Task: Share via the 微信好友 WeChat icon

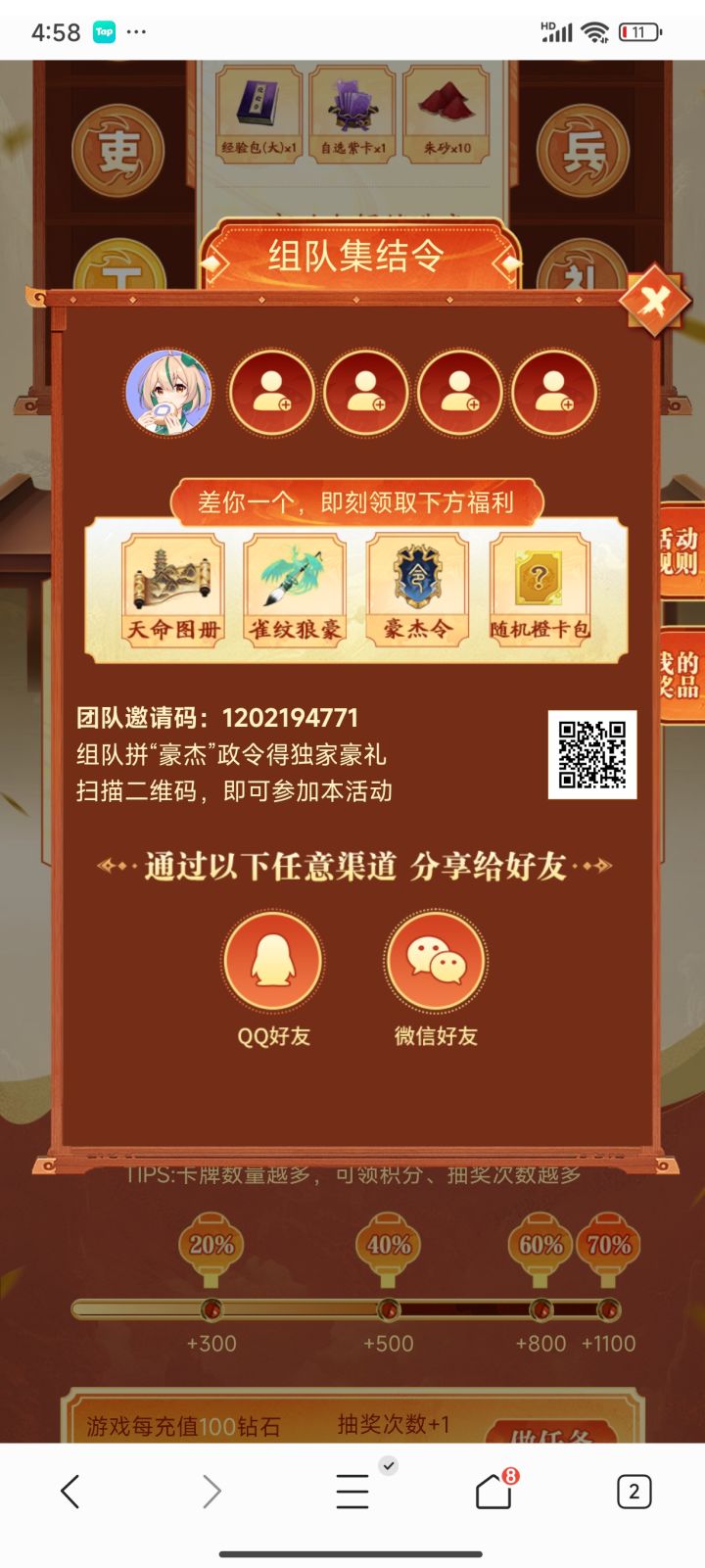Action: coord(436,961)
